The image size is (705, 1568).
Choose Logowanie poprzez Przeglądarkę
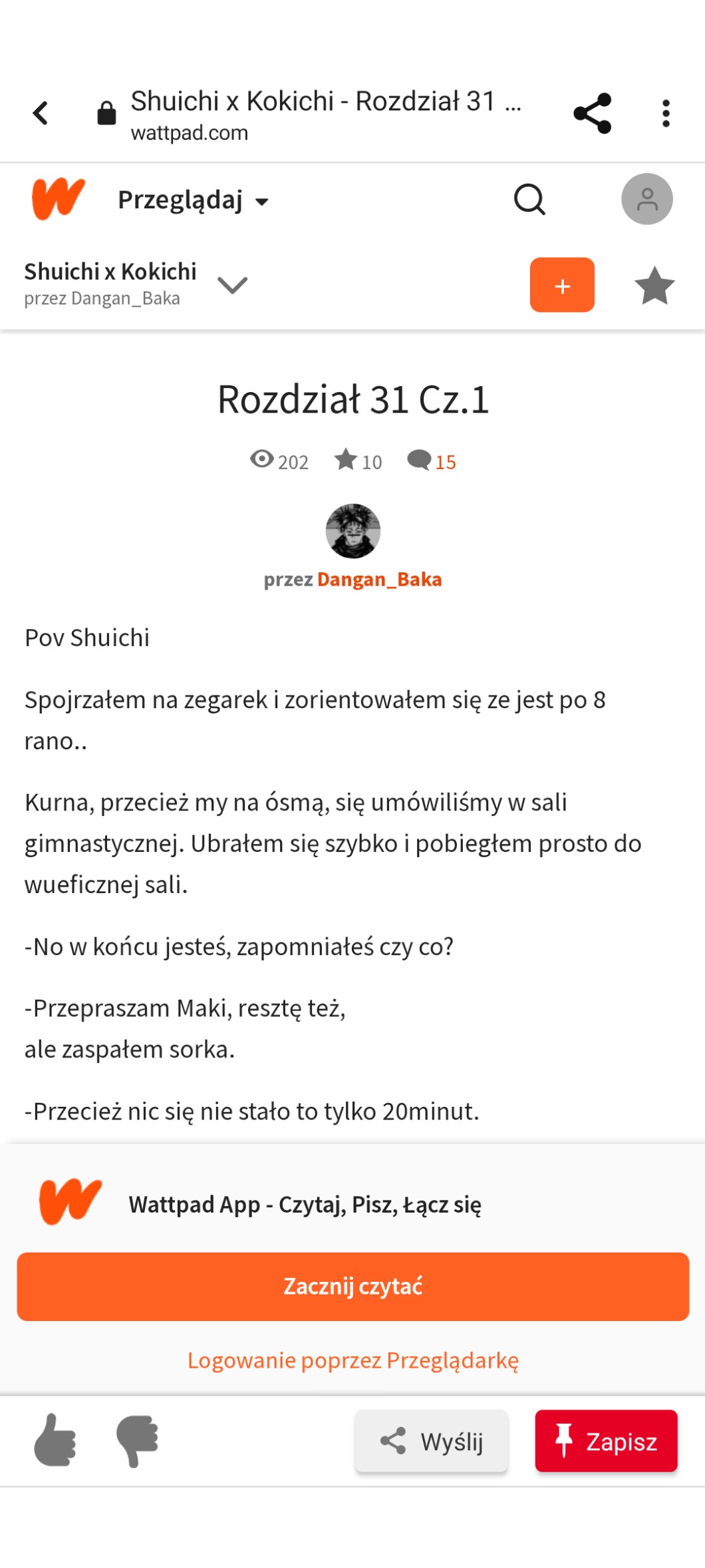pyautogui.click(x=352, y=1360)
